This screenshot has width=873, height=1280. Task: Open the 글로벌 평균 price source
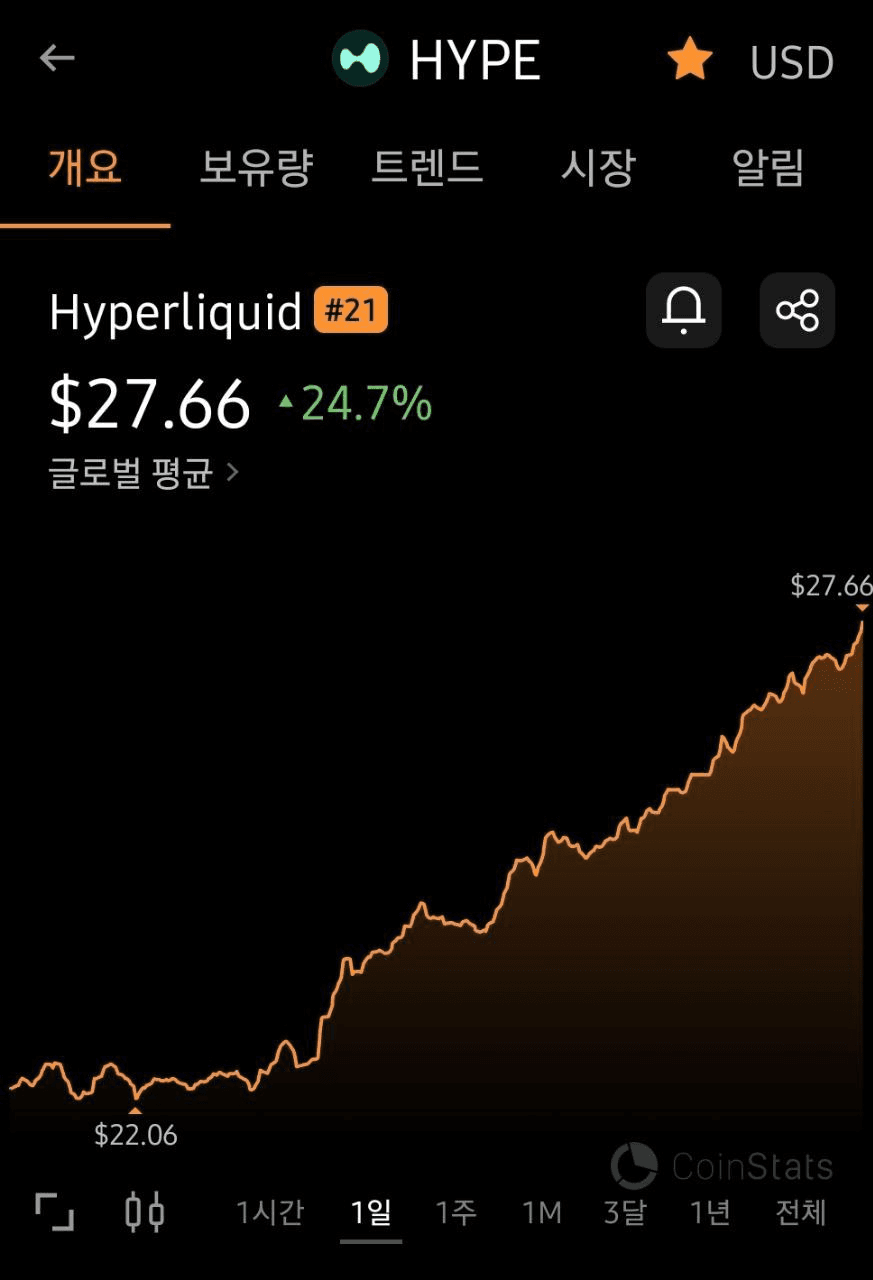[143, 472]
